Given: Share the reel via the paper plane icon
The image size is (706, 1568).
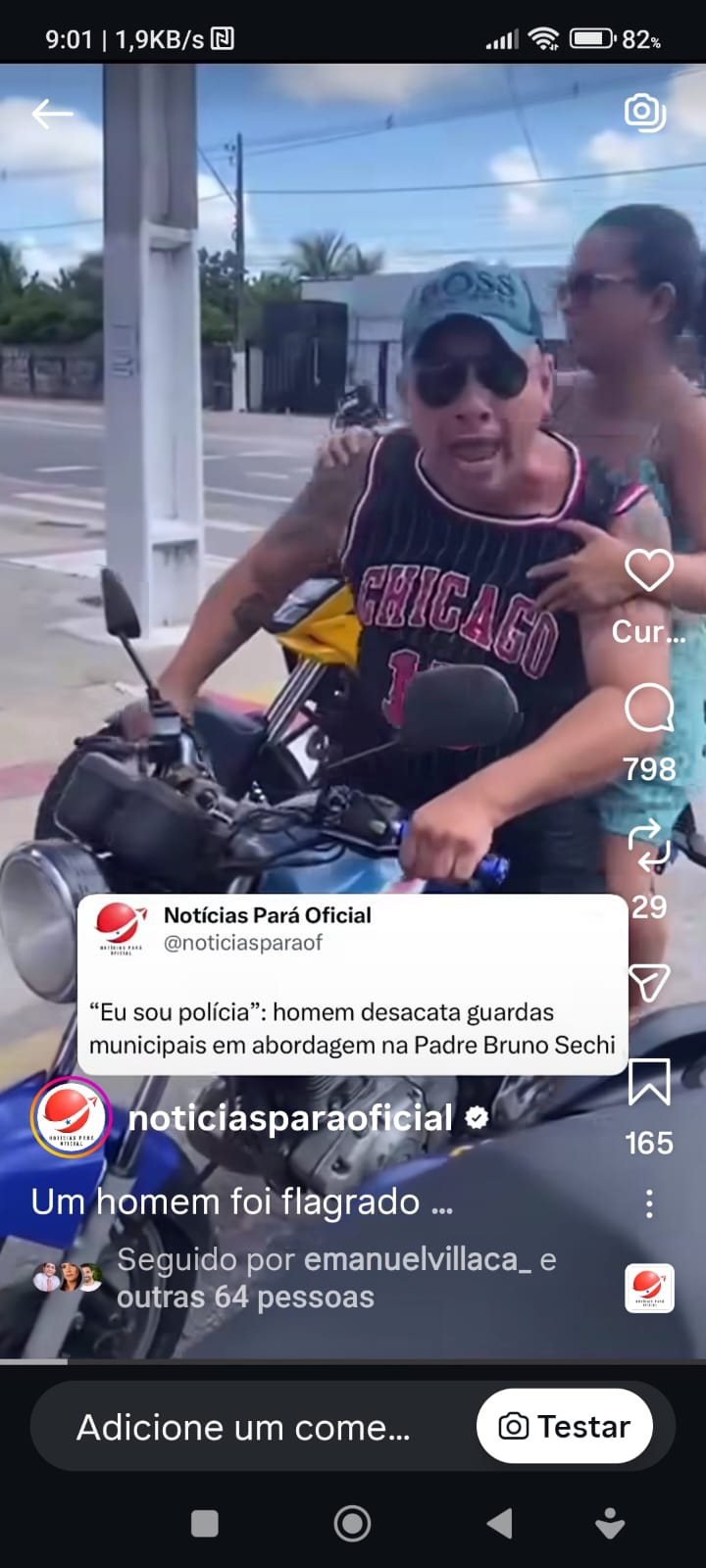Looking at the screenshot, I should [x=649, y=983].
